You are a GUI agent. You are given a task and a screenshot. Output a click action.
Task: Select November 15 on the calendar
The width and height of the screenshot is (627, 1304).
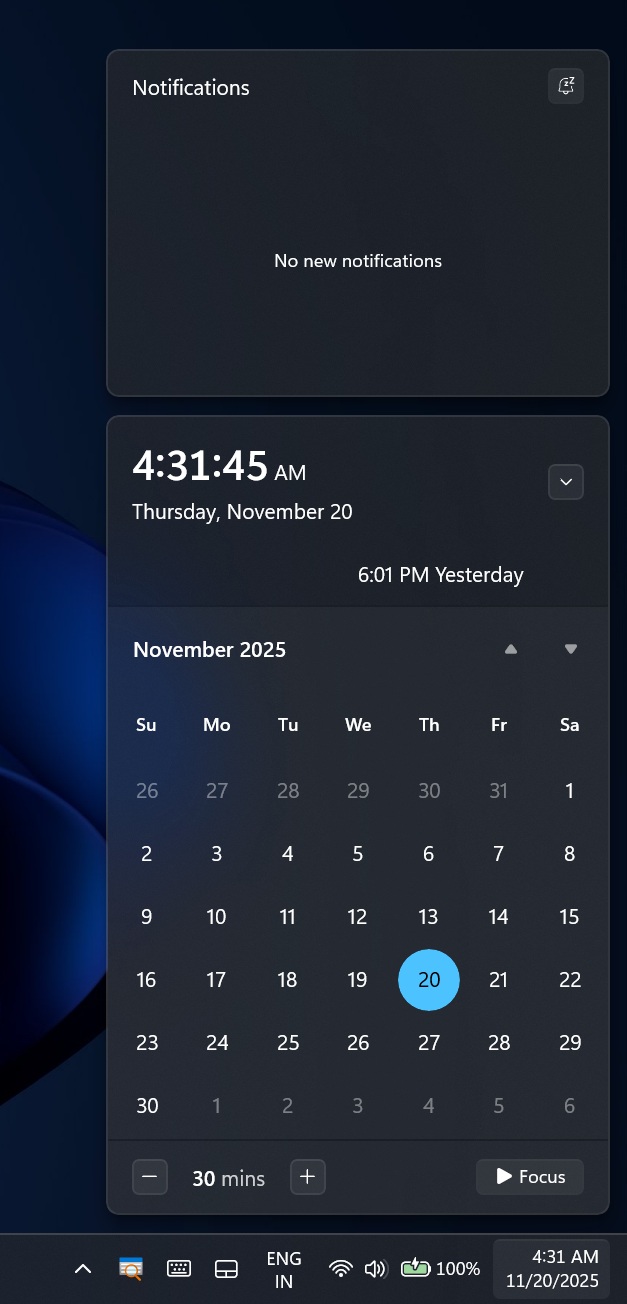[569, 917]
